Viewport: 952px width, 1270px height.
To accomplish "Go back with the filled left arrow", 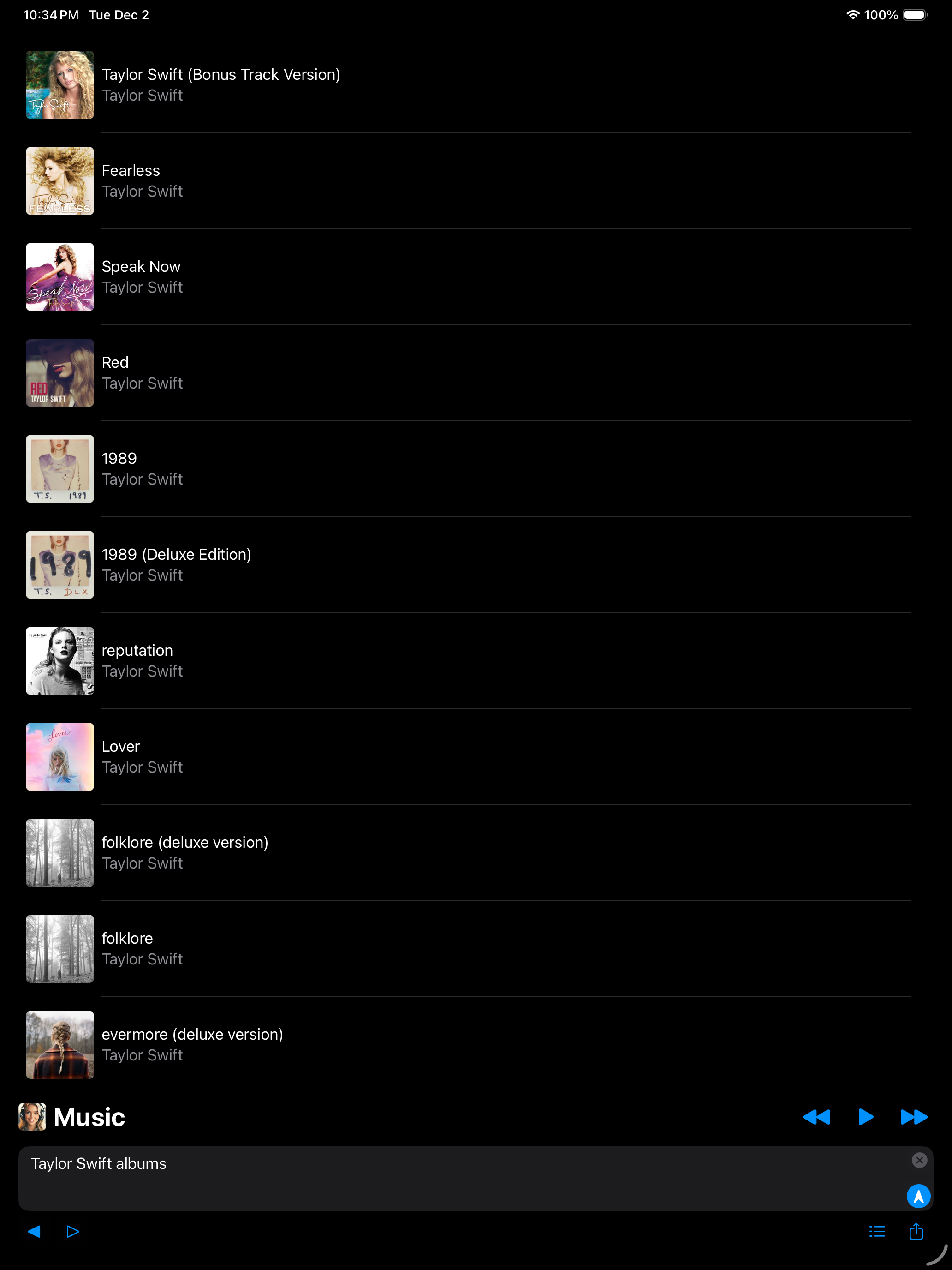I will pos(35,1231).
